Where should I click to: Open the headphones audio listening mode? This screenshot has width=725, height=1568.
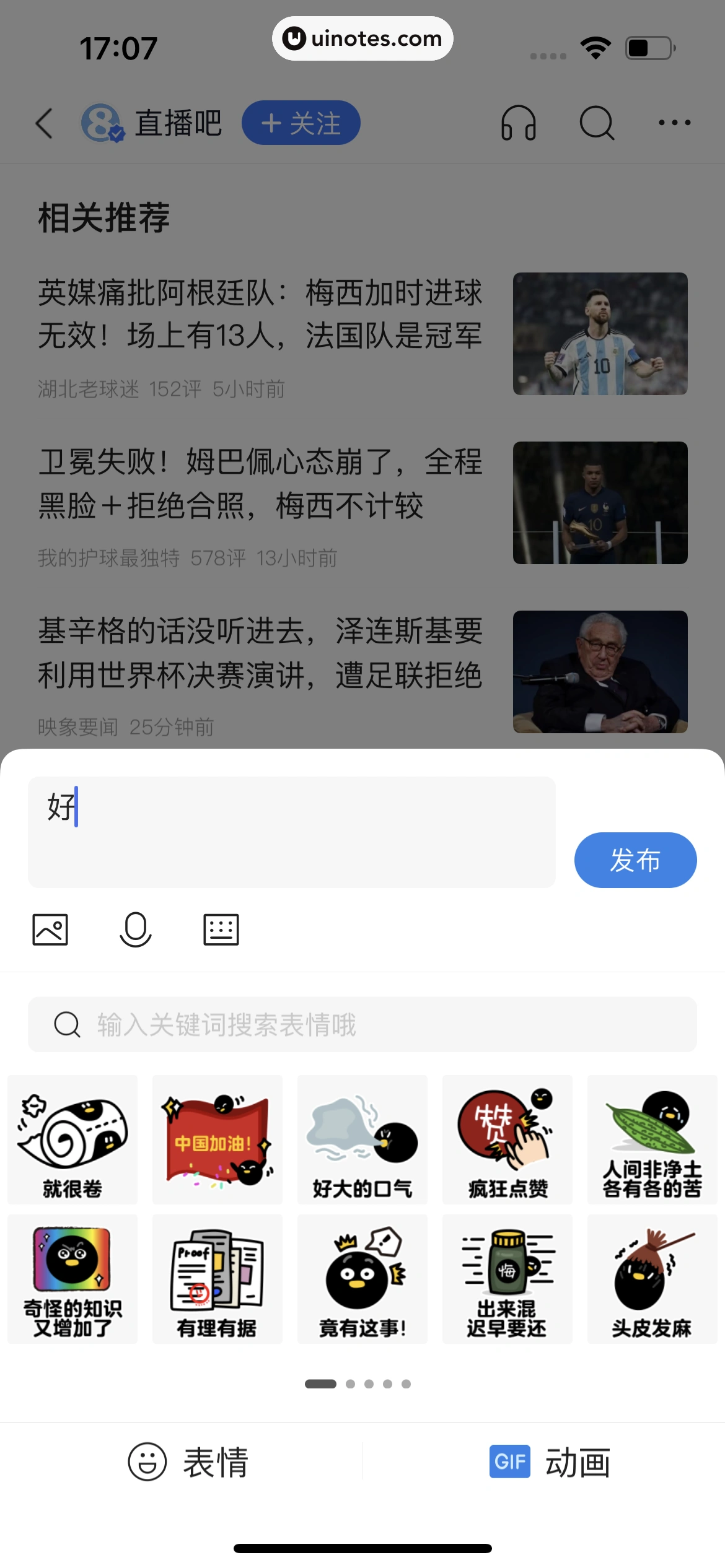click(519, 123)
